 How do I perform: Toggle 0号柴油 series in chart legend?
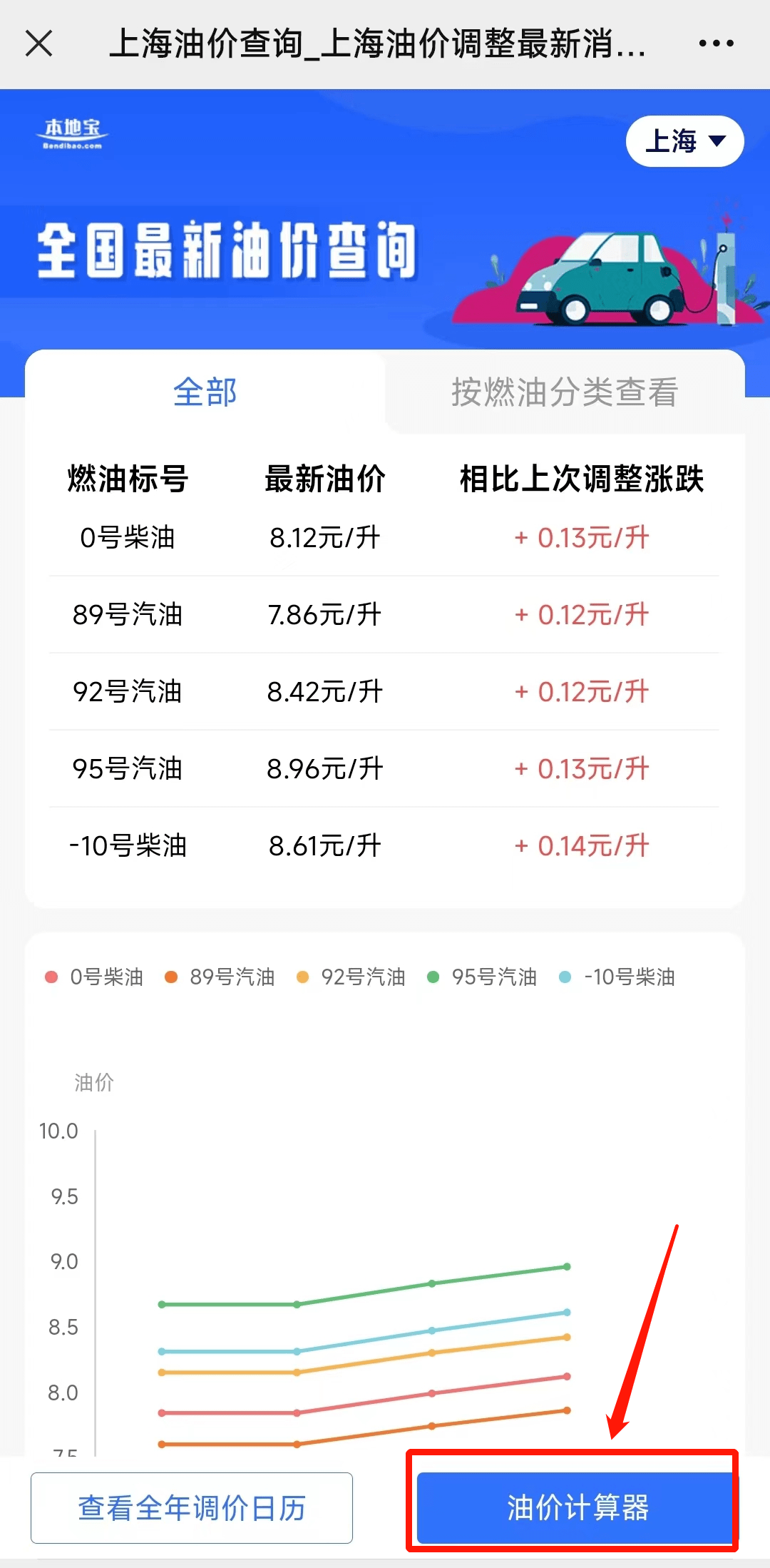(x=94, y=977)
